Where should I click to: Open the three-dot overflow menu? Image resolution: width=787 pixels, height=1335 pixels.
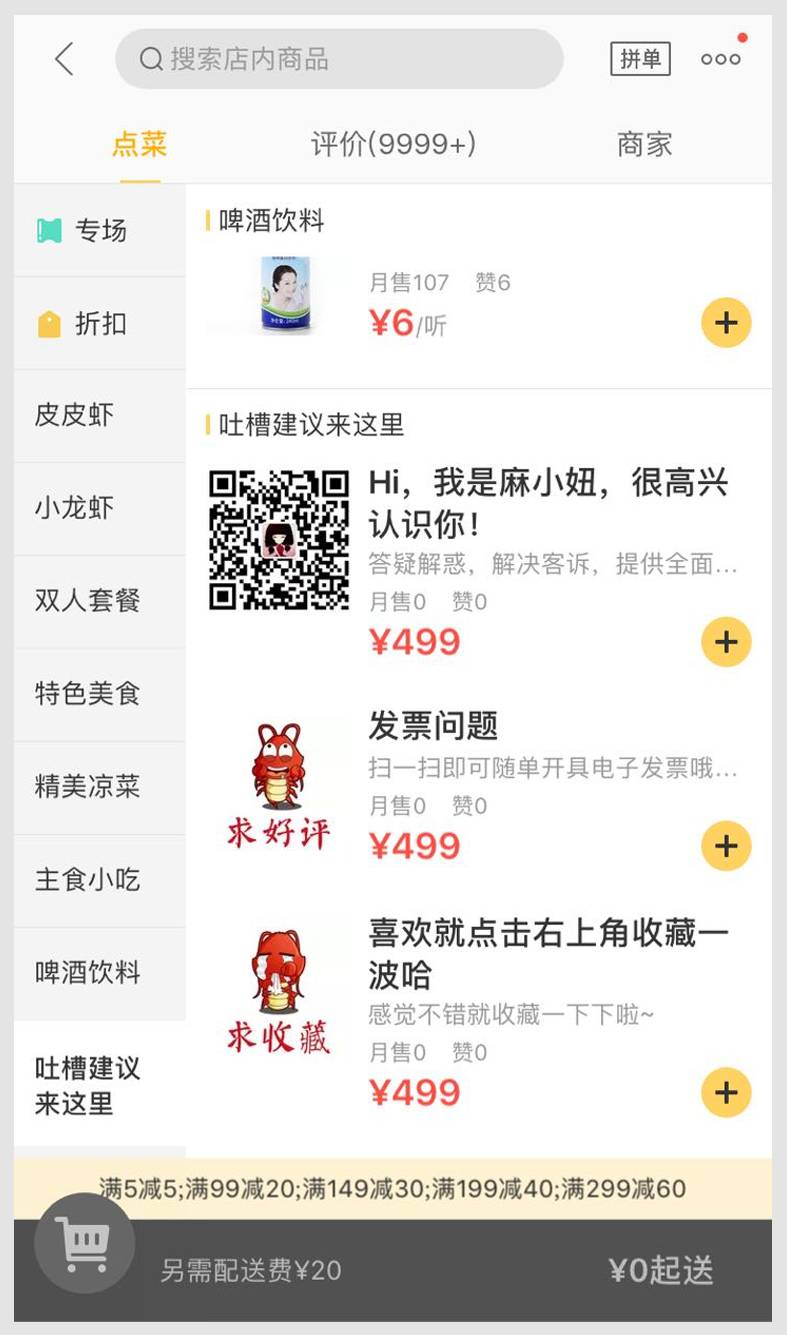[720, 59]
